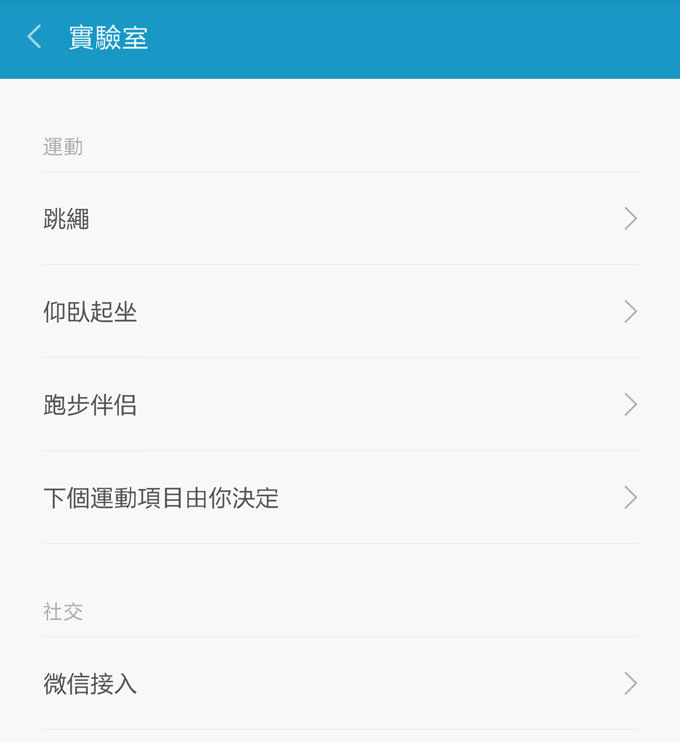Image resolution: width=680 pixels, height=742 pixels.
Task: Open 下個運動項目由你決定
Action: point(340,498)
